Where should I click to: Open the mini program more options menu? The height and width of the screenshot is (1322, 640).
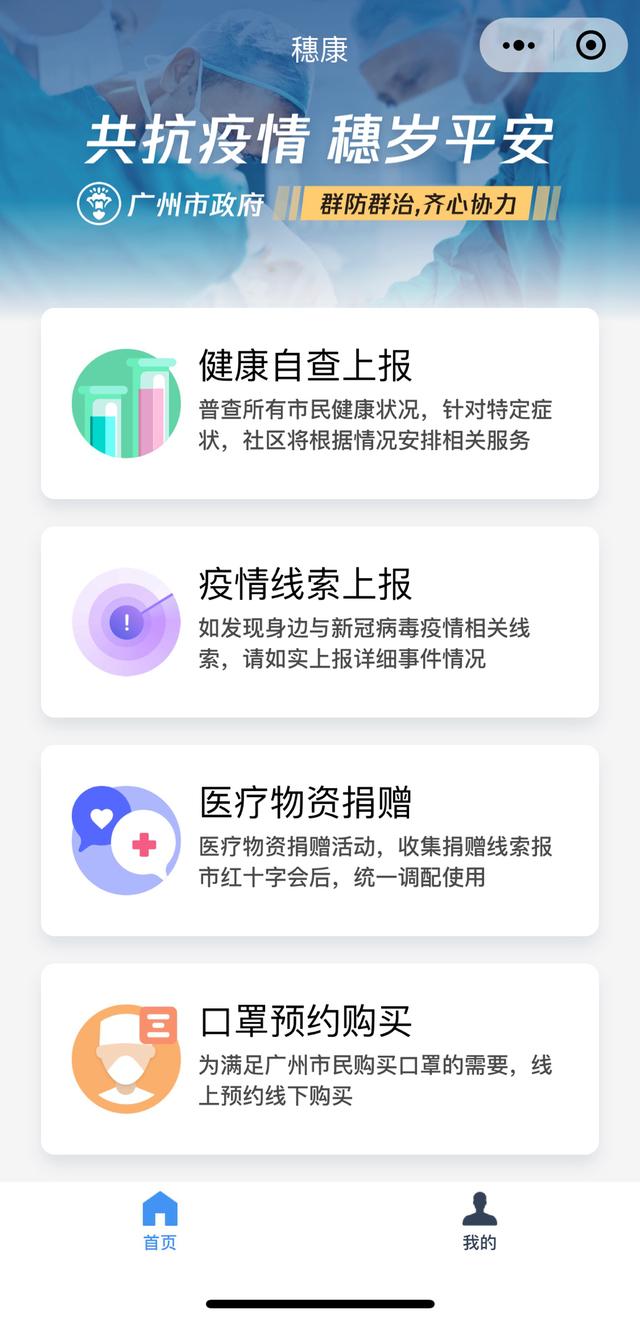tap(519, 46)
